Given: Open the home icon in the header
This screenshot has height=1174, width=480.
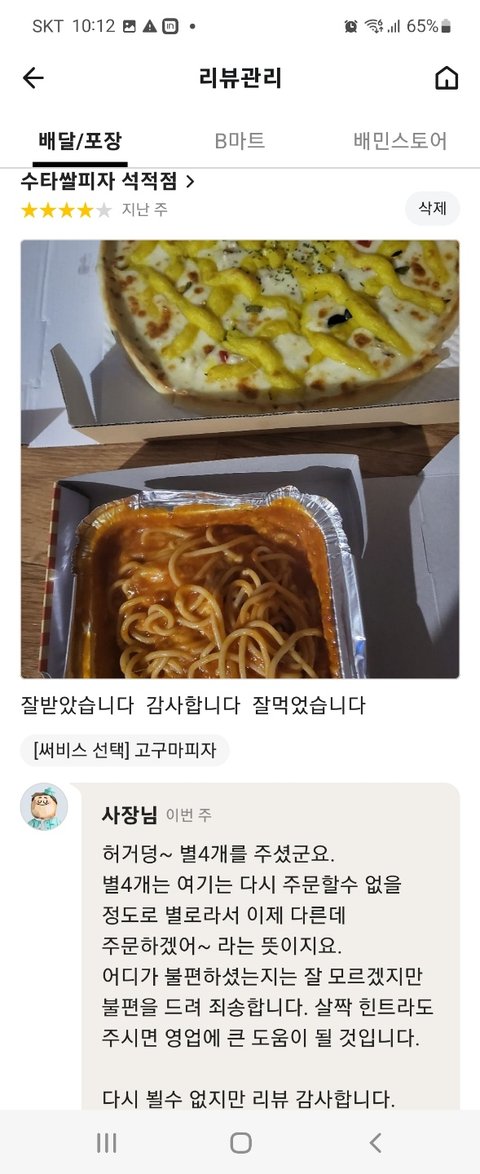Looking at the screenshot, I should click(446, 78).
